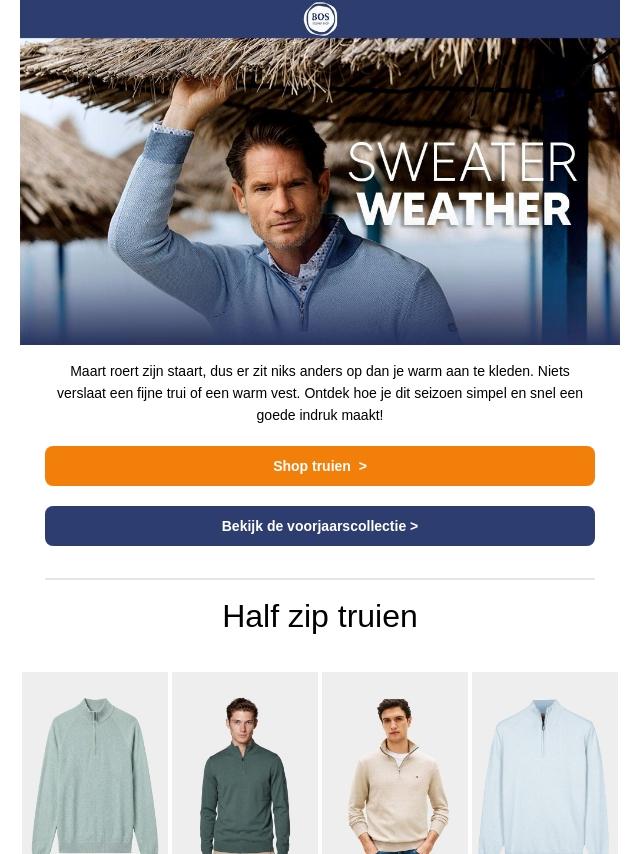Open the BOS logo in the header
Image resolution: width=640 pixels, height=854 pixels.
click(320, 19)
